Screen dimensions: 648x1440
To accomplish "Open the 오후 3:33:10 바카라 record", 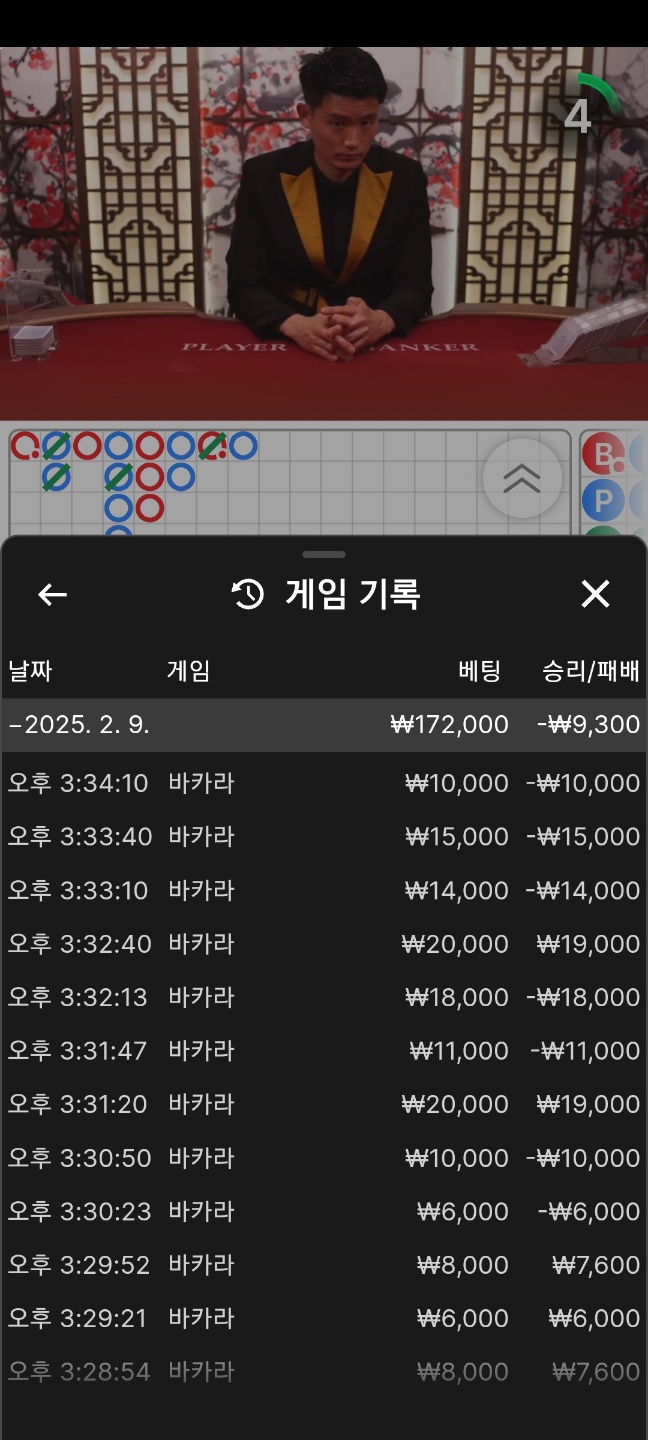I will click(323, 890).
